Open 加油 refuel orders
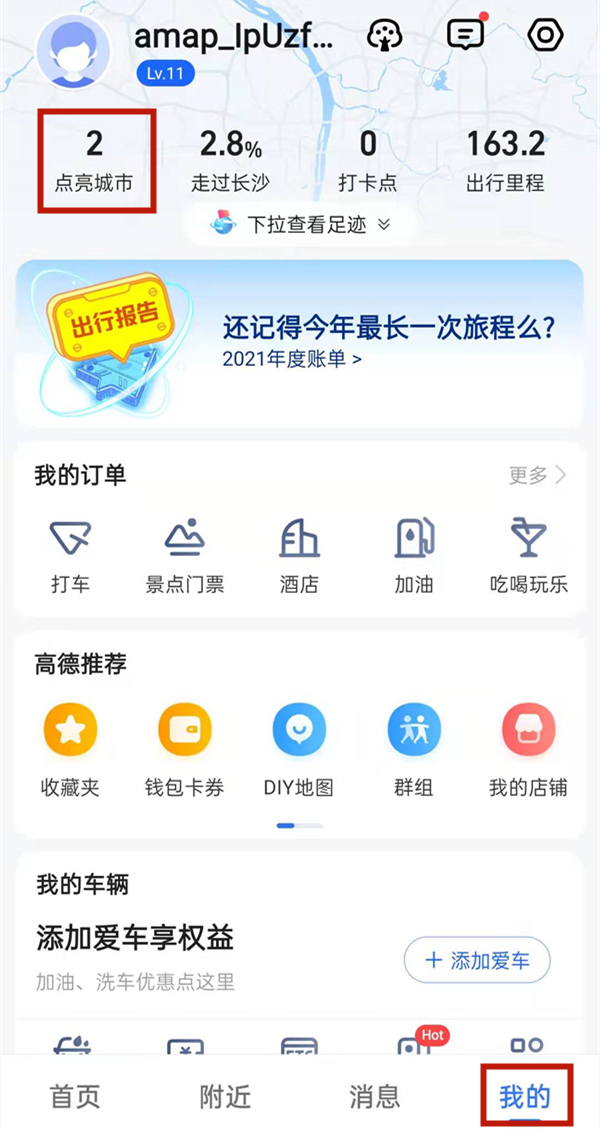 (414, 555)
